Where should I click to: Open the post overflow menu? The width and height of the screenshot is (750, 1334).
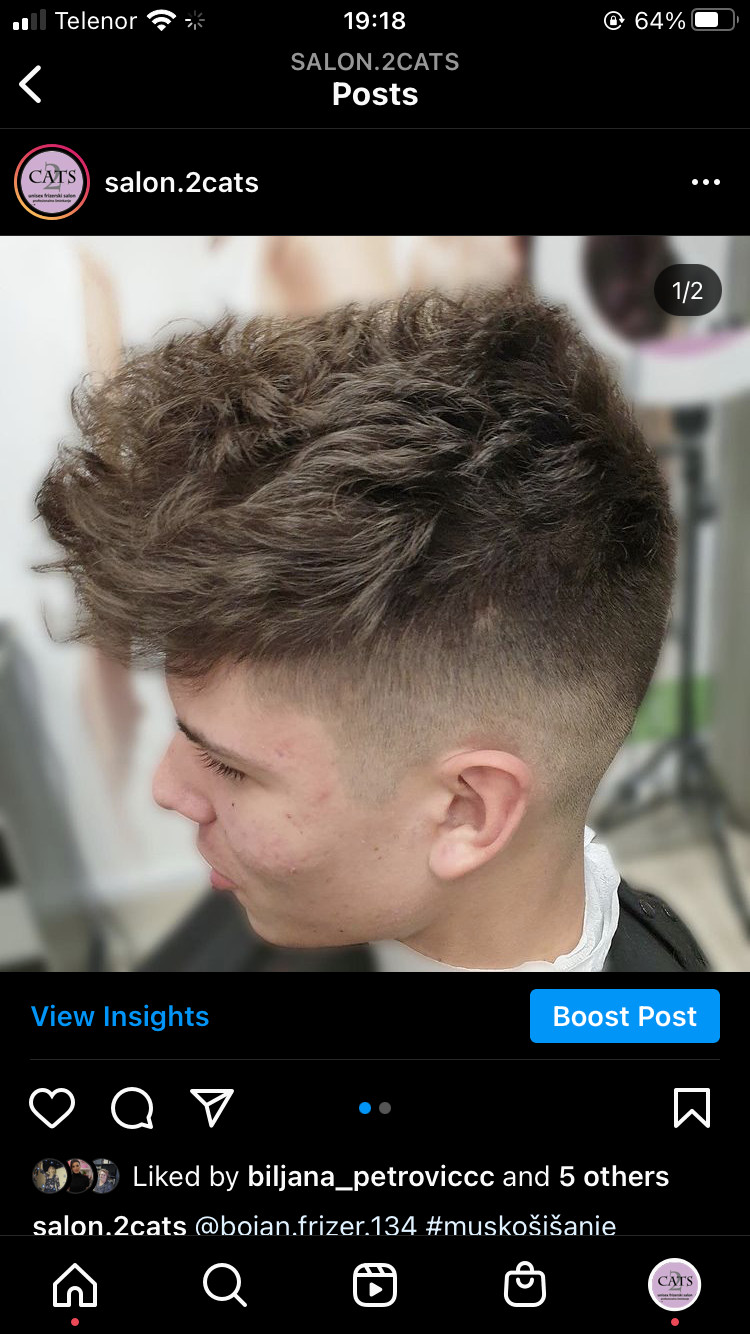click(x=705, y=182)
